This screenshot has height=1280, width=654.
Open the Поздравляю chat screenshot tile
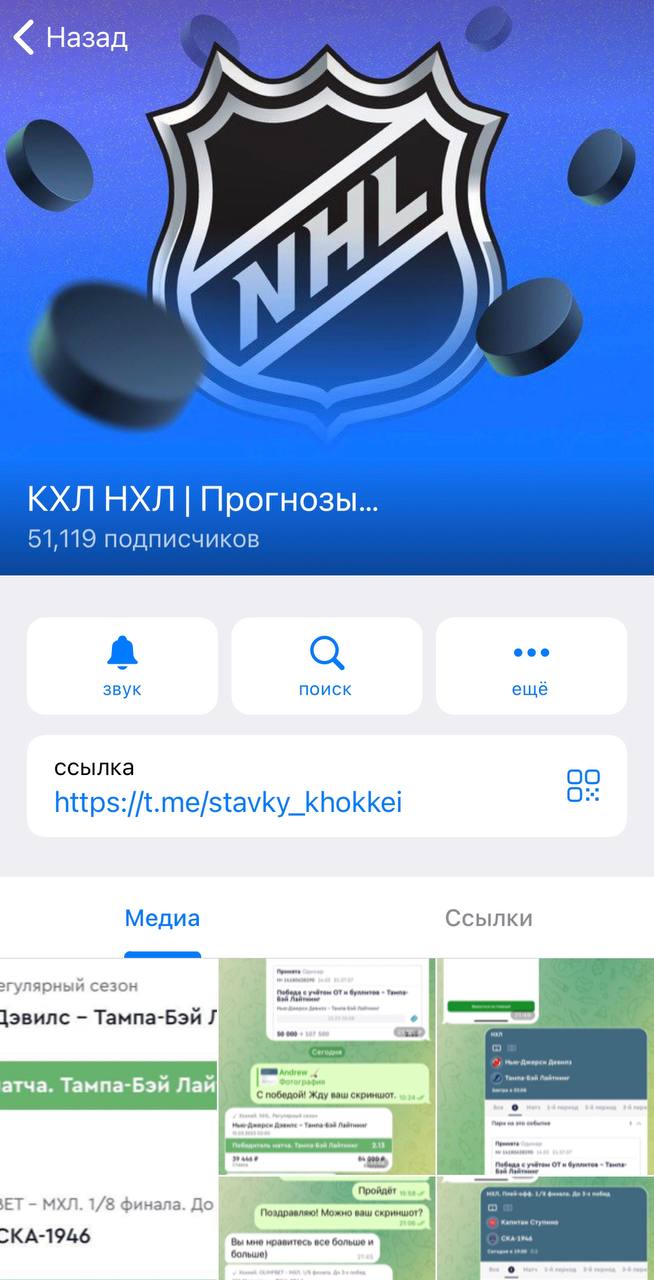click(x=326, y=1230)
